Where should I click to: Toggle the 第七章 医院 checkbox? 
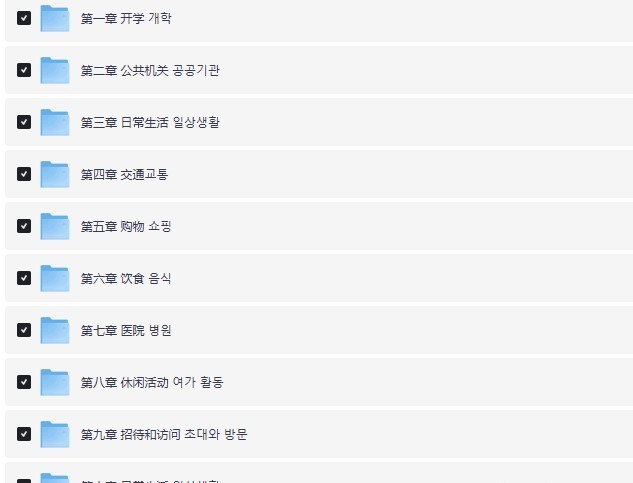(x=24, y=330)
